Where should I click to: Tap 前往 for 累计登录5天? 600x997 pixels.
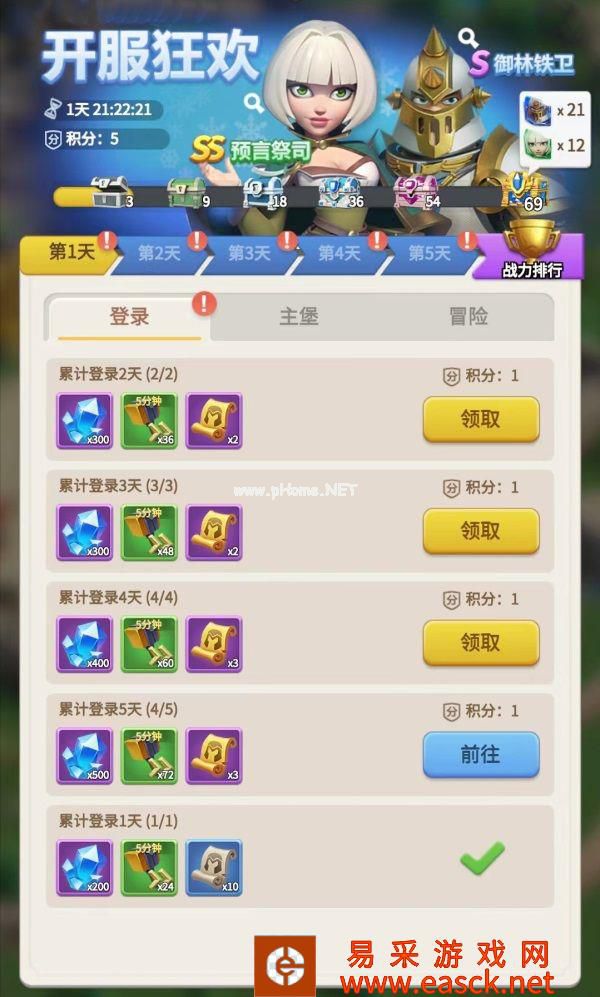click(480, 755)
